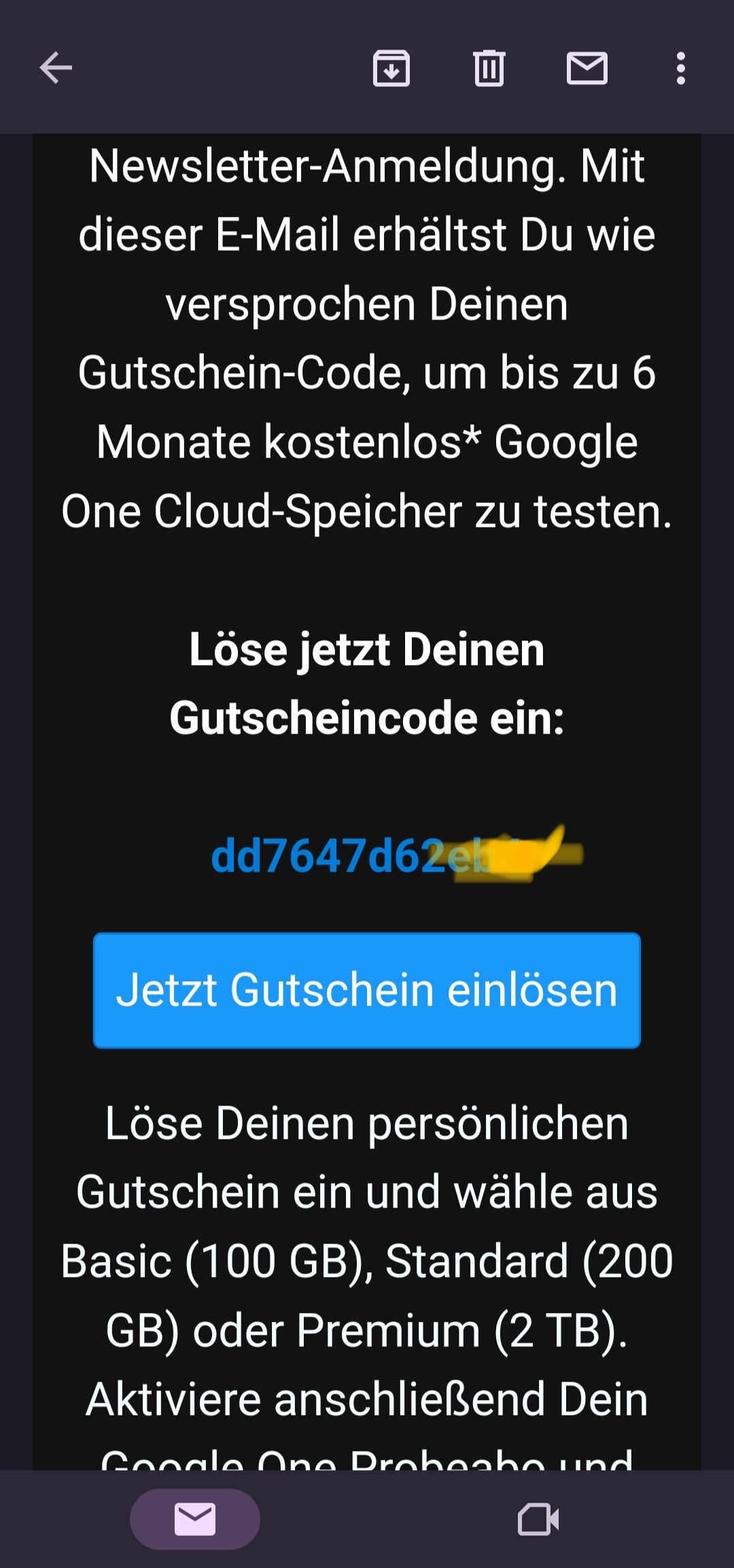This screenshot has width=734, height=1568.
Task: Go back to the inbox
Action: click(x=56, y=68)
